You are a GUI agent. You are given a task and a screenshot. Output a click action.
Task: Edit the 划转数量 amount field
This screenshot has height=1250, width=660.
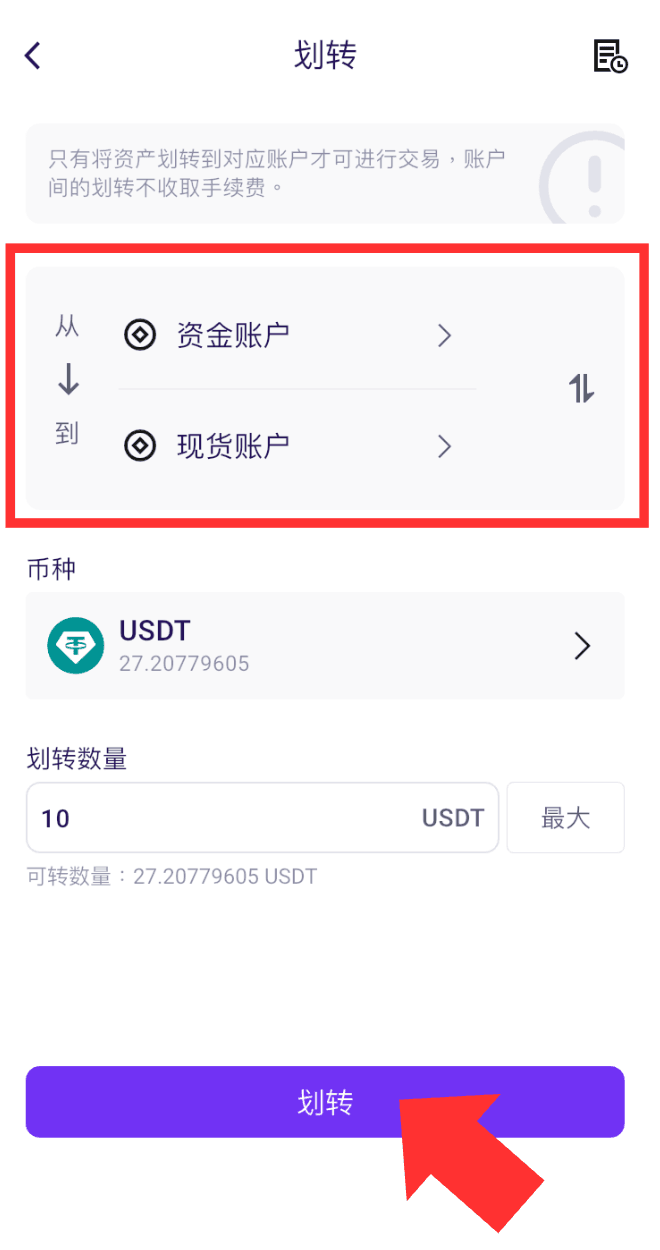(x=262, y=818)
